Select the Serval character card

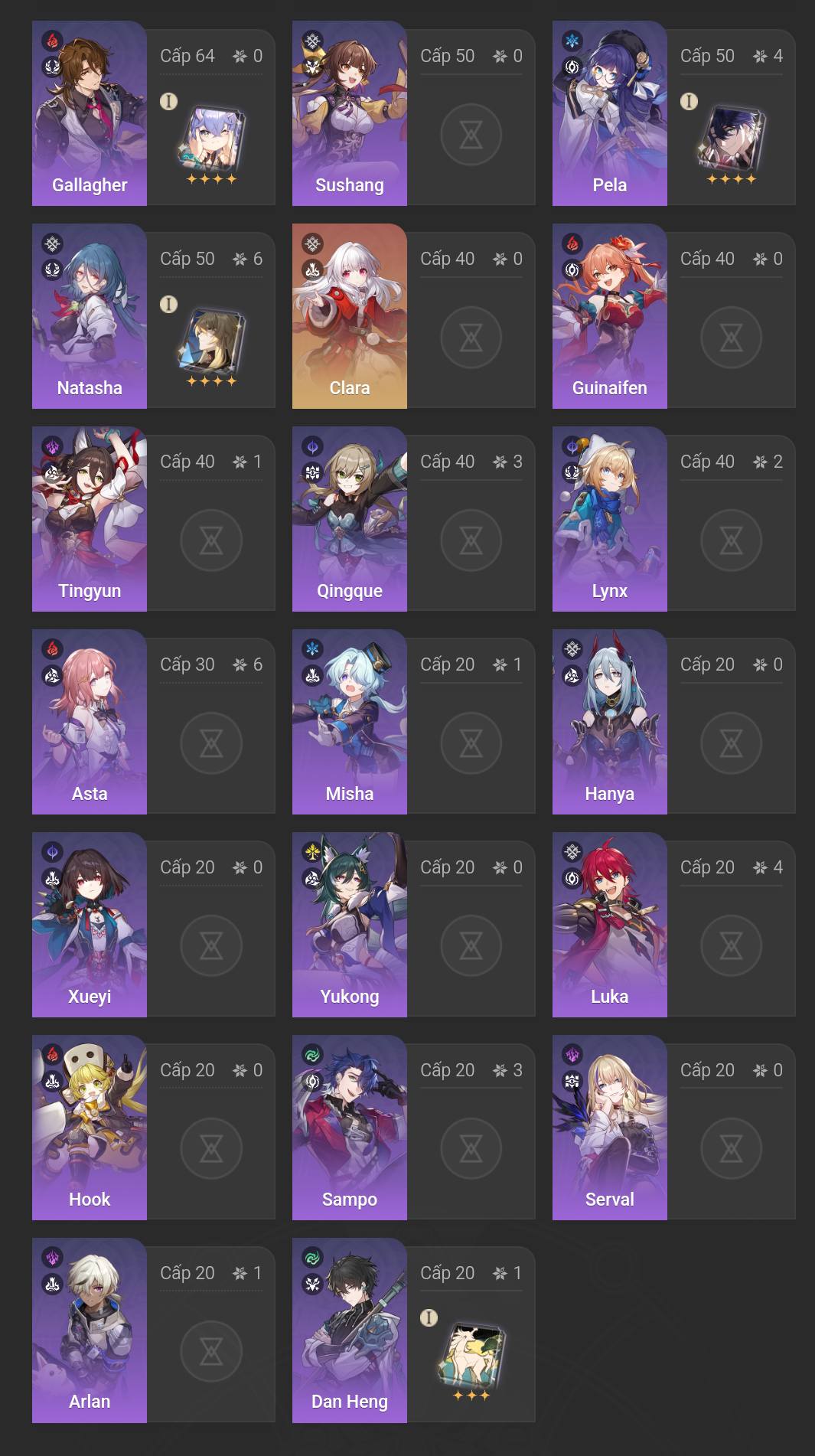tap(610, 1128)
